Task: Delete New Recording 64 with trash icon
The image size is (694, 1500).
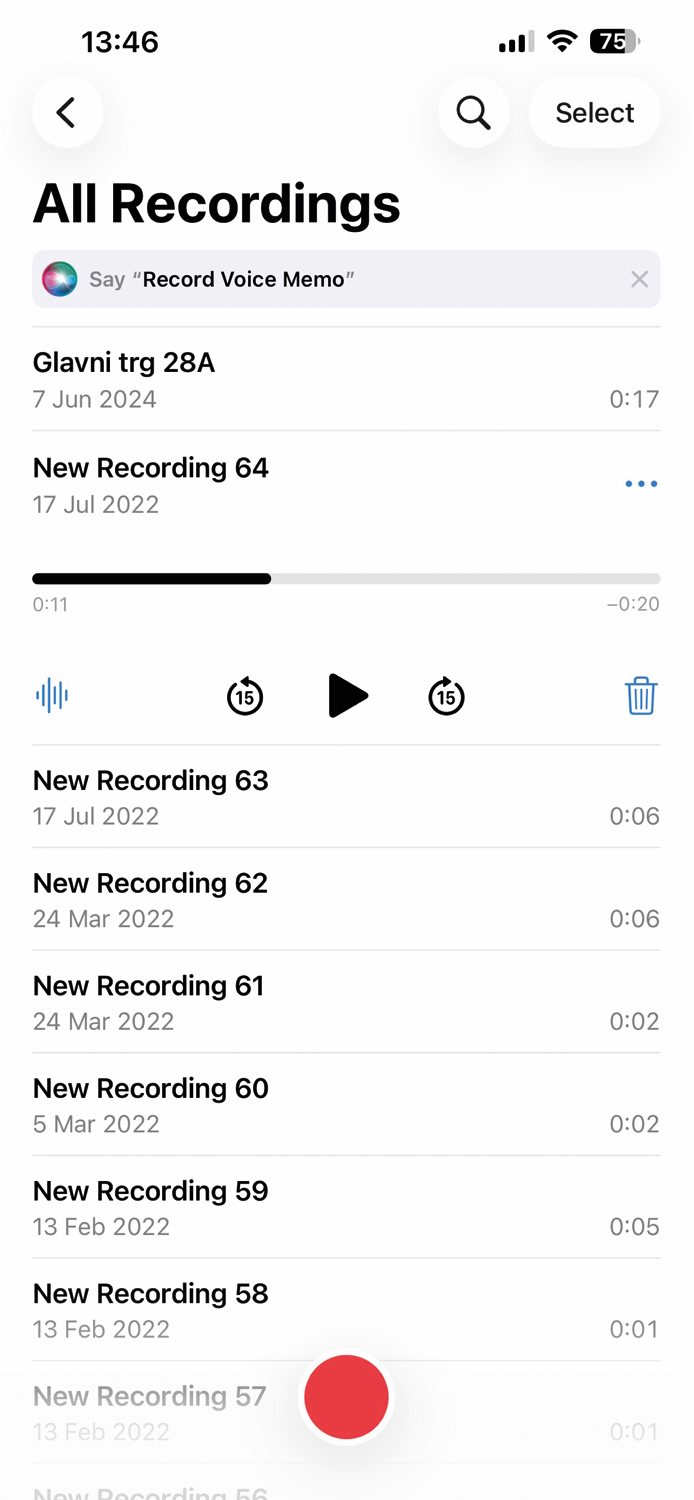Action: (641, 695)
